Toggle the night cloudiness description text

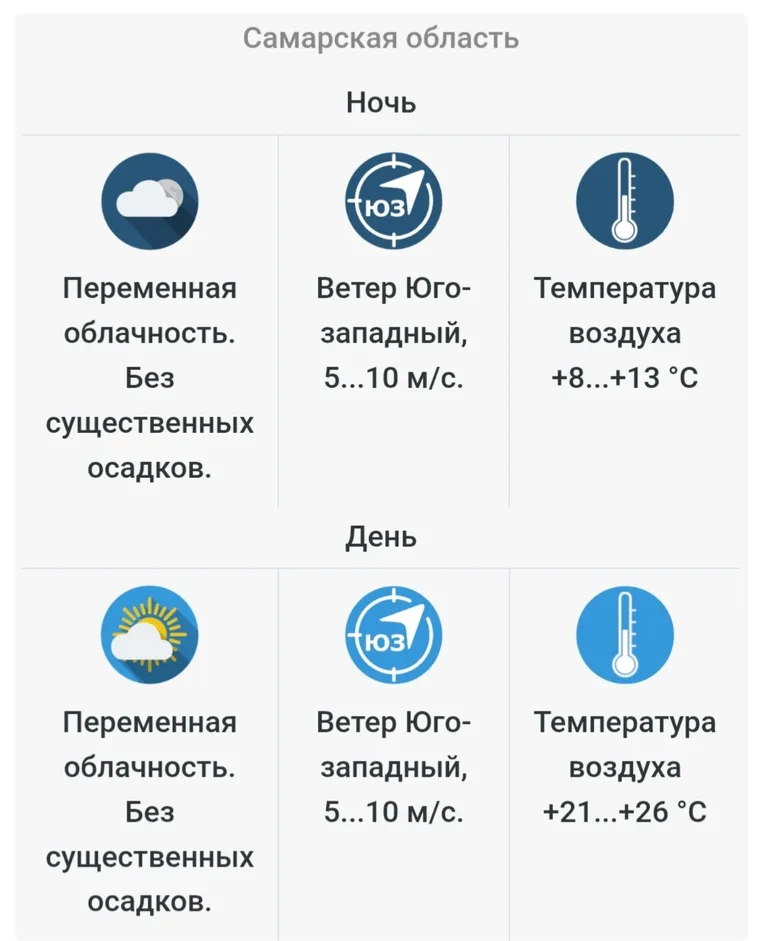pos(149,378)
